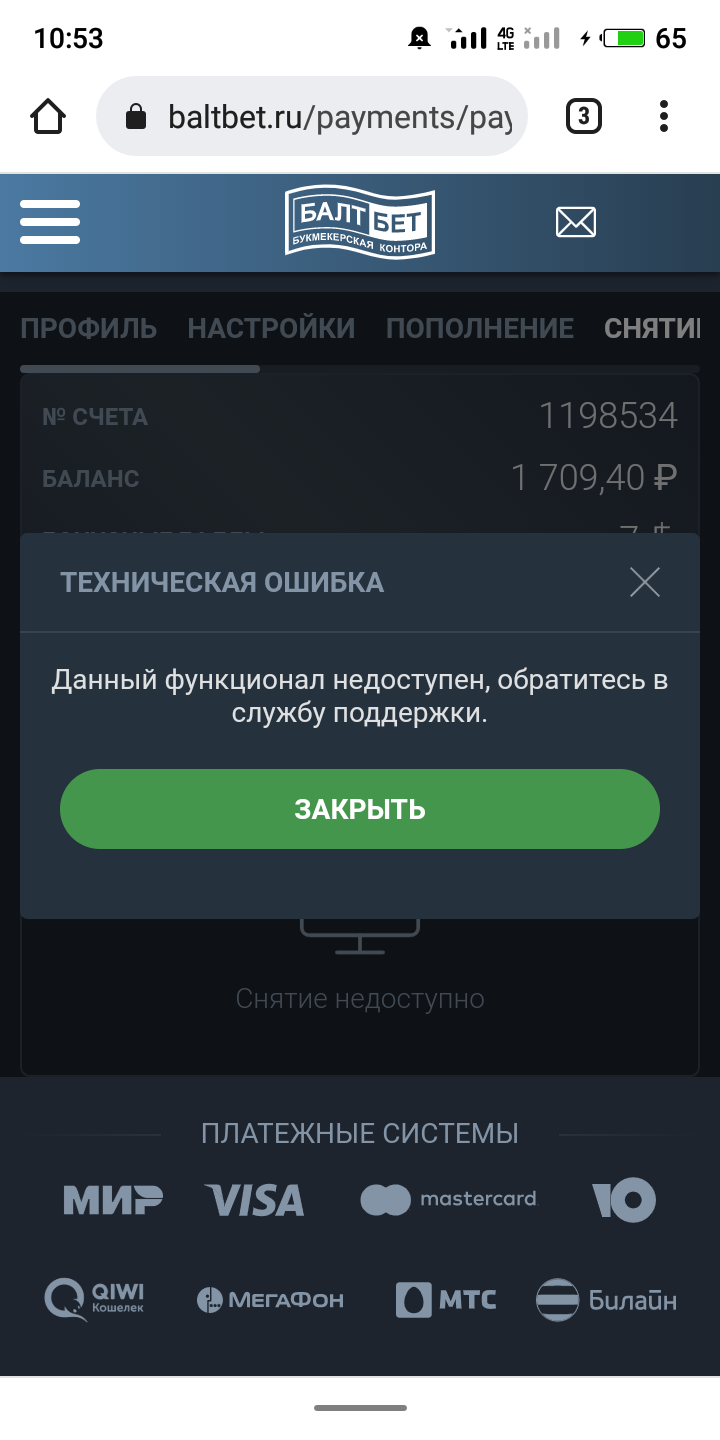Dismiss the error dialog with X
The height and width of the screenshot is (1440, 720).
(x=645, y=582)
